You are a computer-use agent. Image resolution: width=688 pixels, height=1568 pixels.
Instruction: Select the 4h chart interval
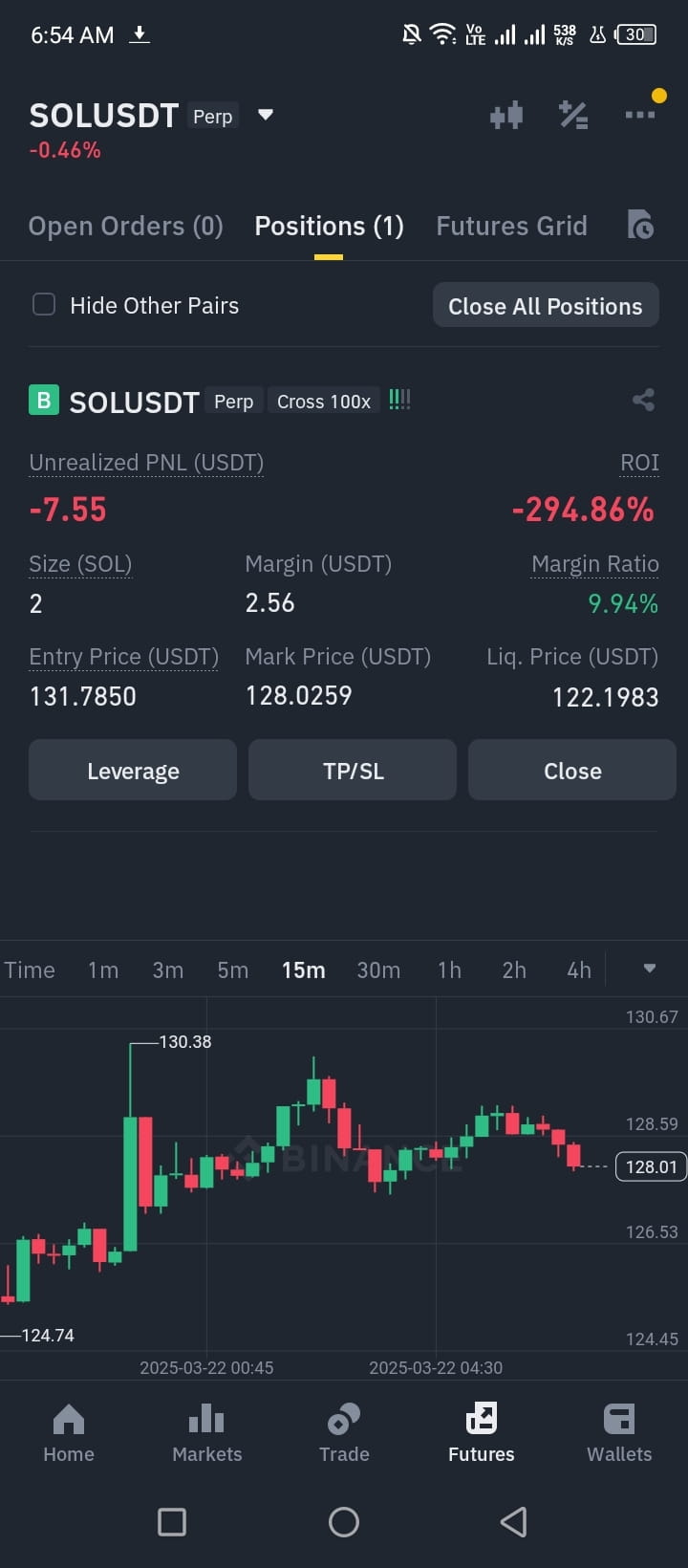[x=579, y=970]
